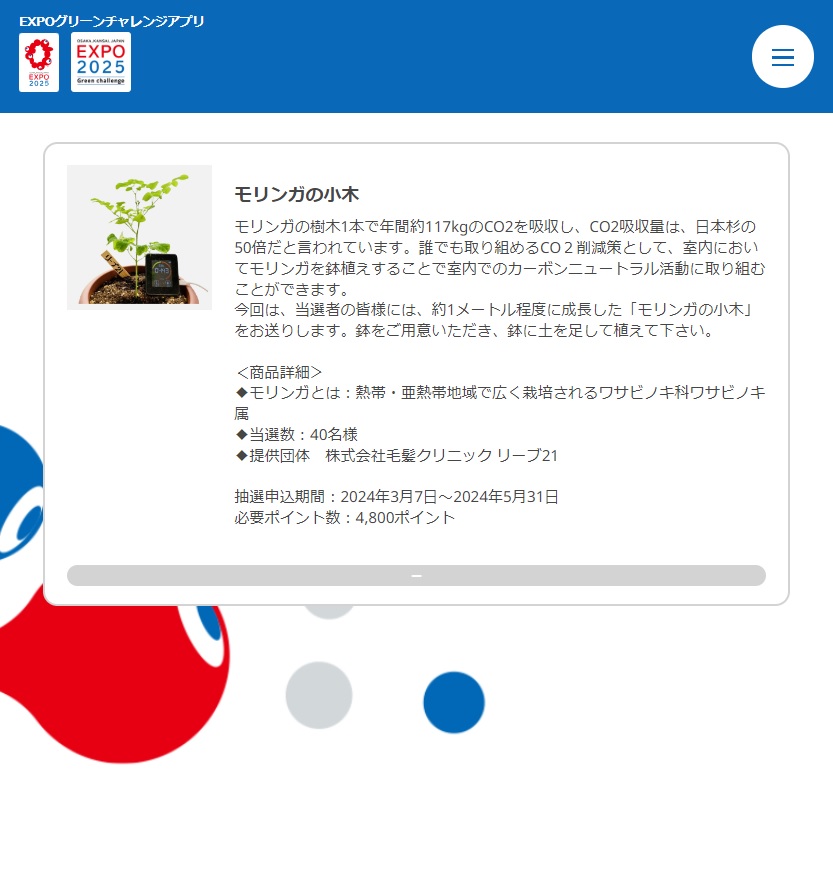Collapse the Moringa card with minus bar
Image resolution: width=833 pixels, height=879 pixels.
click(416, 576)
